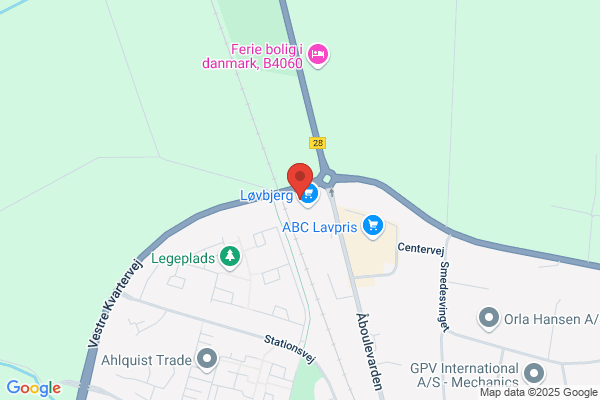Tap the red location pin

(x=300, y=180)
